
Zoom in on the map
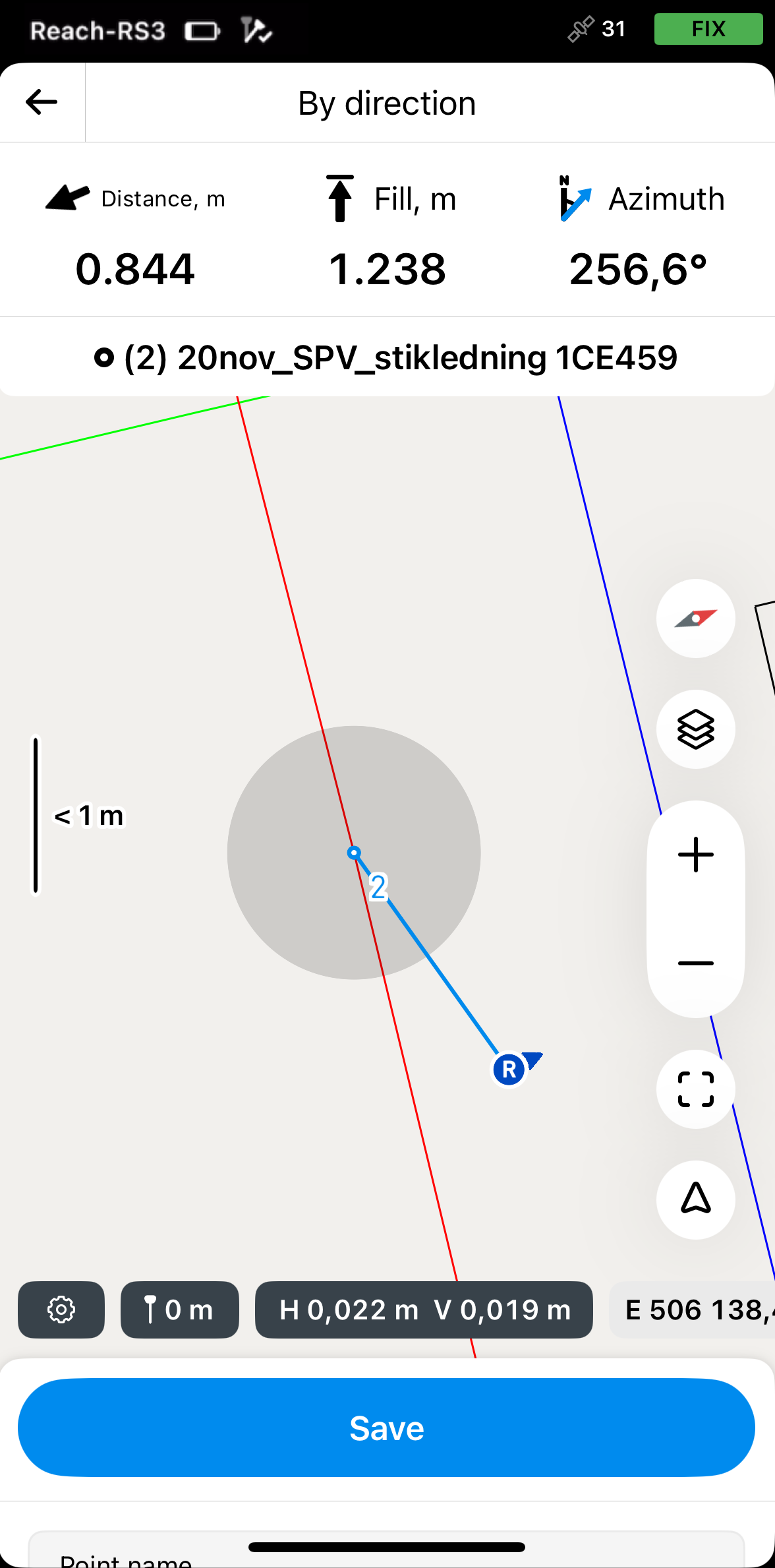click(x=695, y=855)
